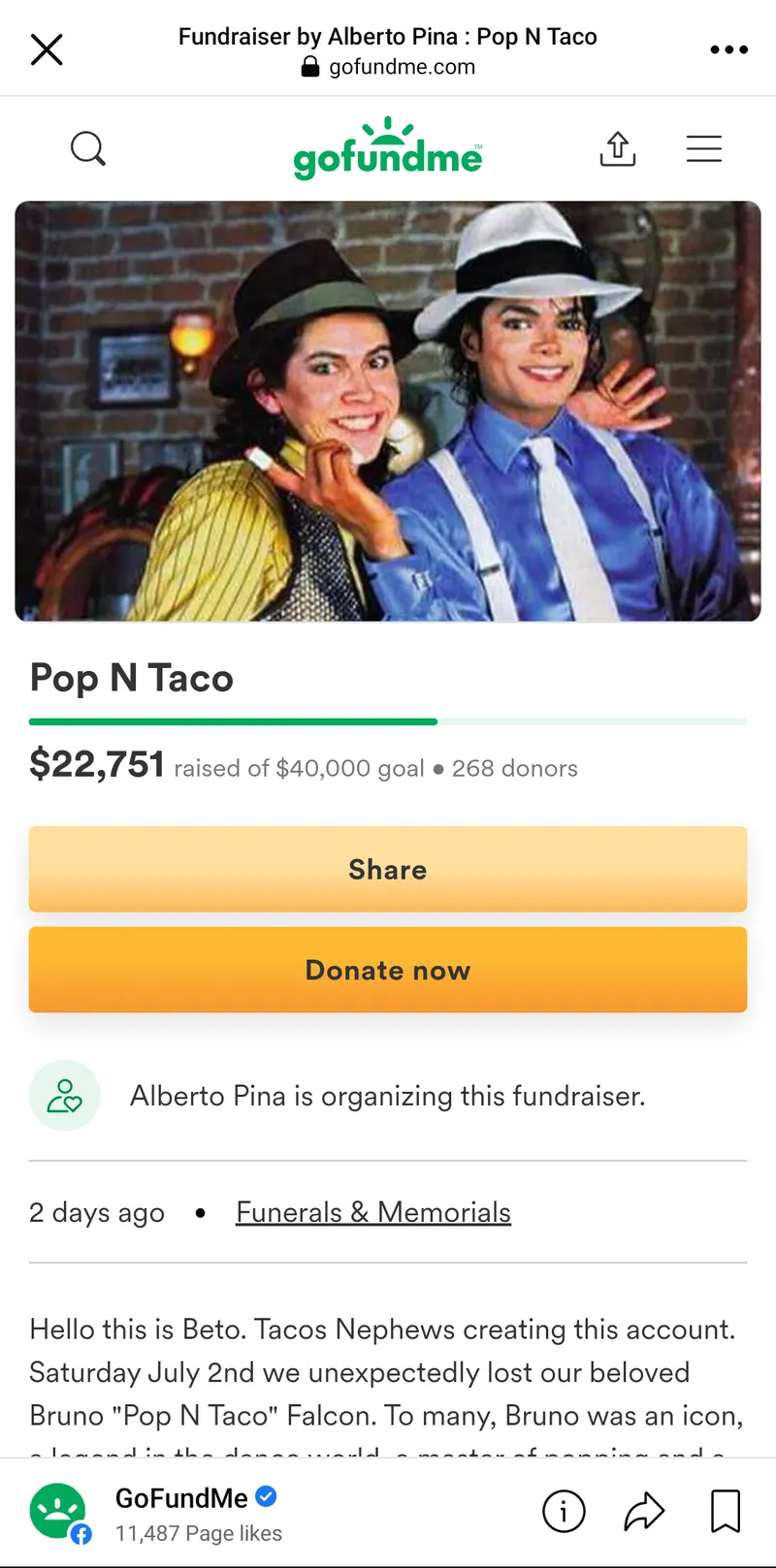Open the browser overflow menu
Image resolution: width=776 pixels, height=1568 pixels.
[x=728, y=49]
